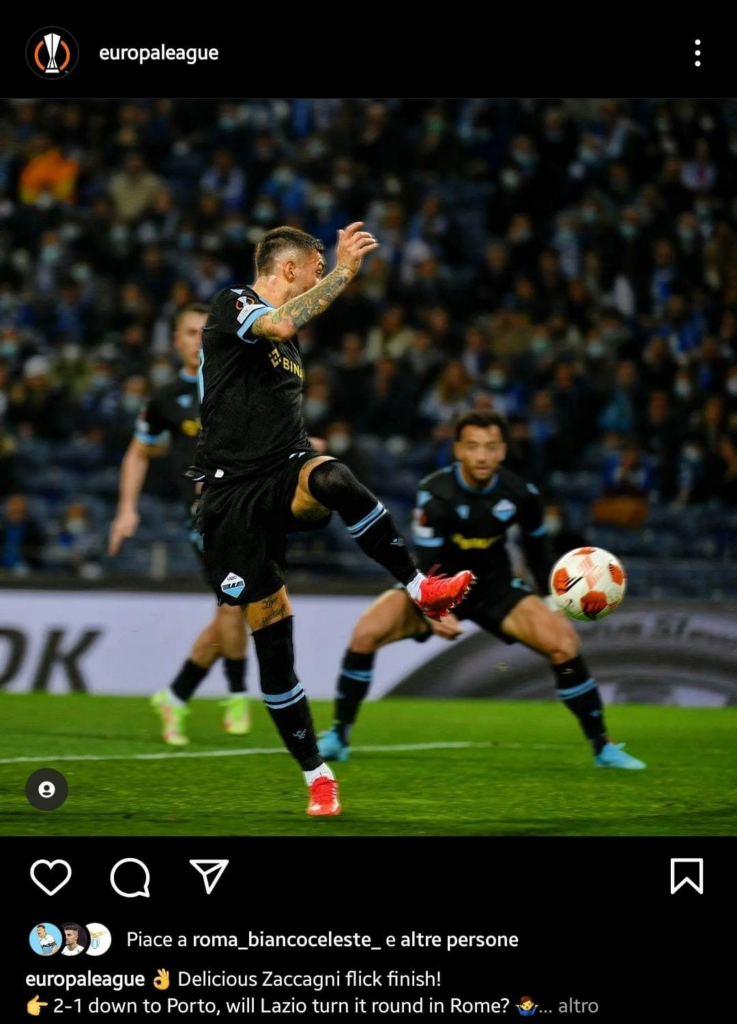The width and height of the screenshot is (737, 1024).
Task: Open the europaleague profile avatar
Action: (52, 53)
